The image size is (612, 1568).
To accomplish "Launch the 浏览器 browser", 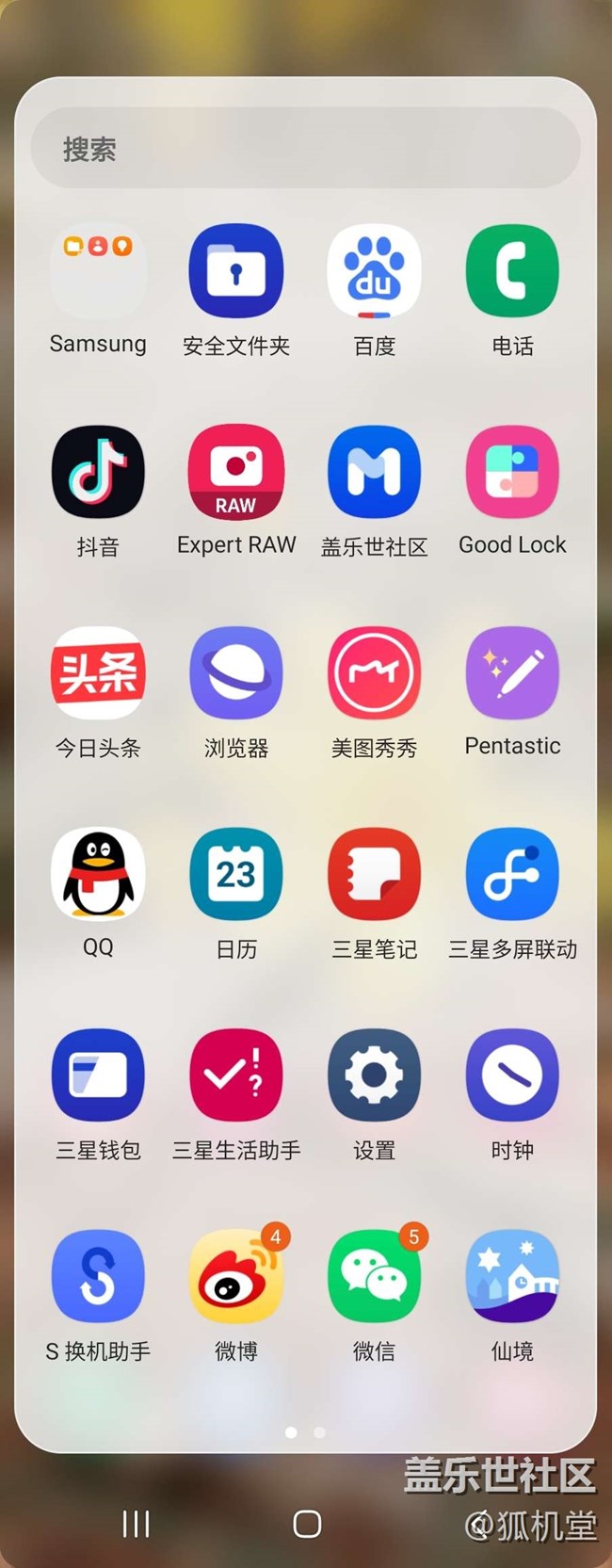I will [236, 673].
